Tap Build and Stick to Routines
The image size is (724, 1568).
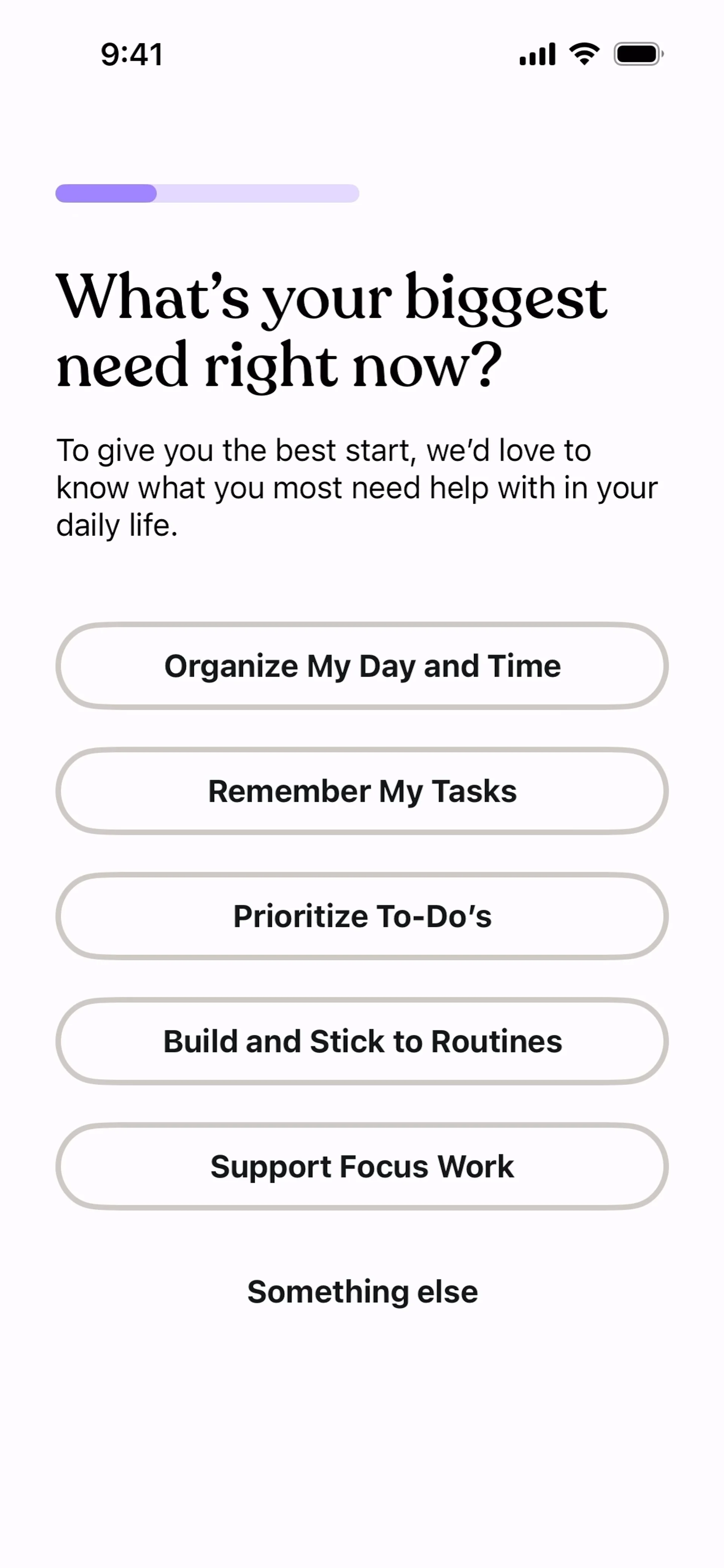362,1041
